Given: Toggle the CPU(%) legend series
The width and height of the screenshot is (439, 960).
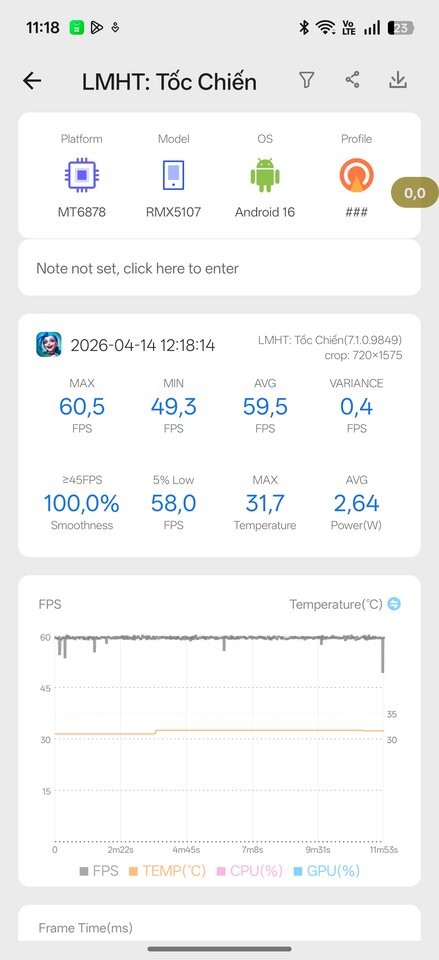Looking at the screenshot, I should point(249,871).
